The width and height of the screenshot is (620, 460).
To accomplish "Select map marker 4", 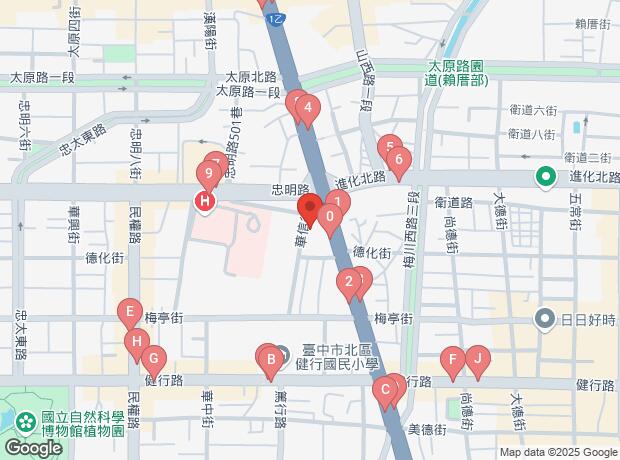I will [309, 108].
